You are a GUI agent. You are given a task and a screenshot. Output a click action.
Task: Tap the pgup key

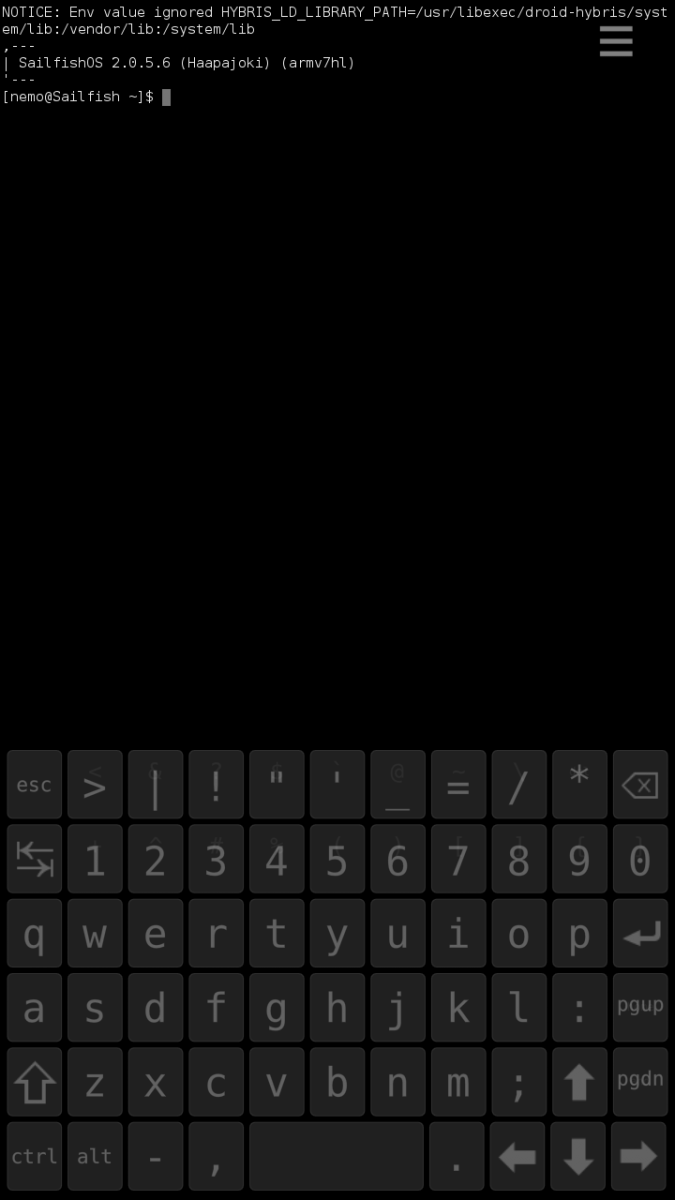click(x=640, y=1007)
